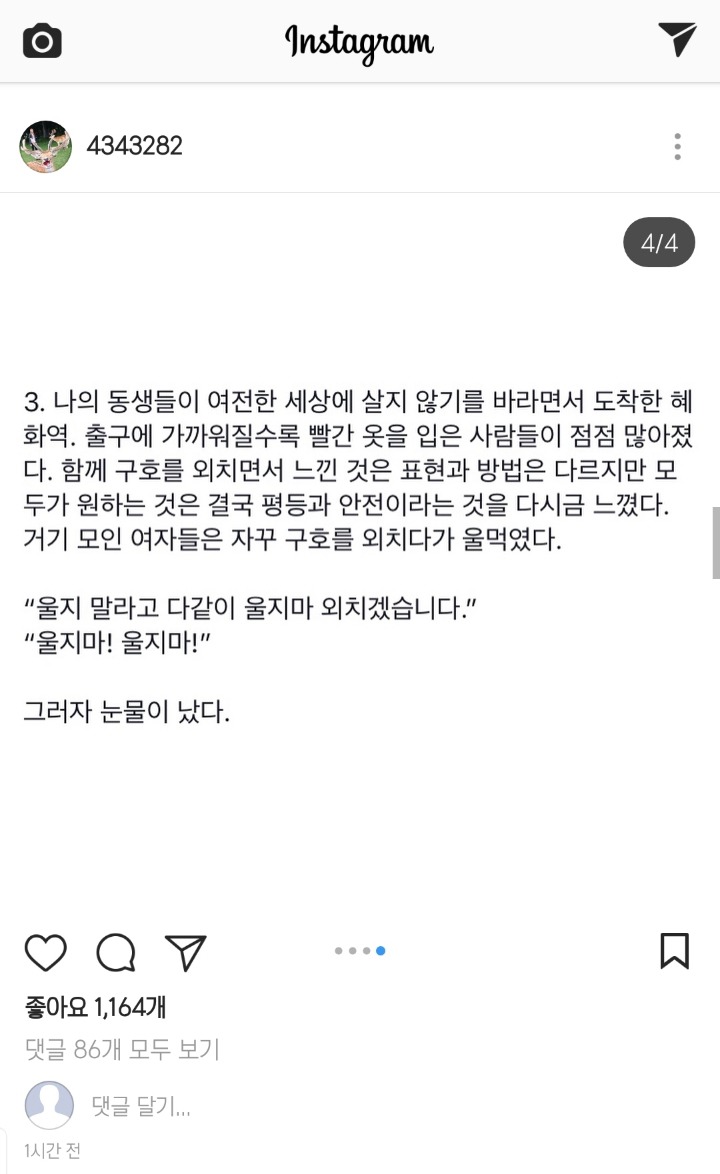The width and height of the screenshot is (720, 1174).
Task: Share the post using the send arrow icon
Action: pyautogui.click(x=186, y=952)
